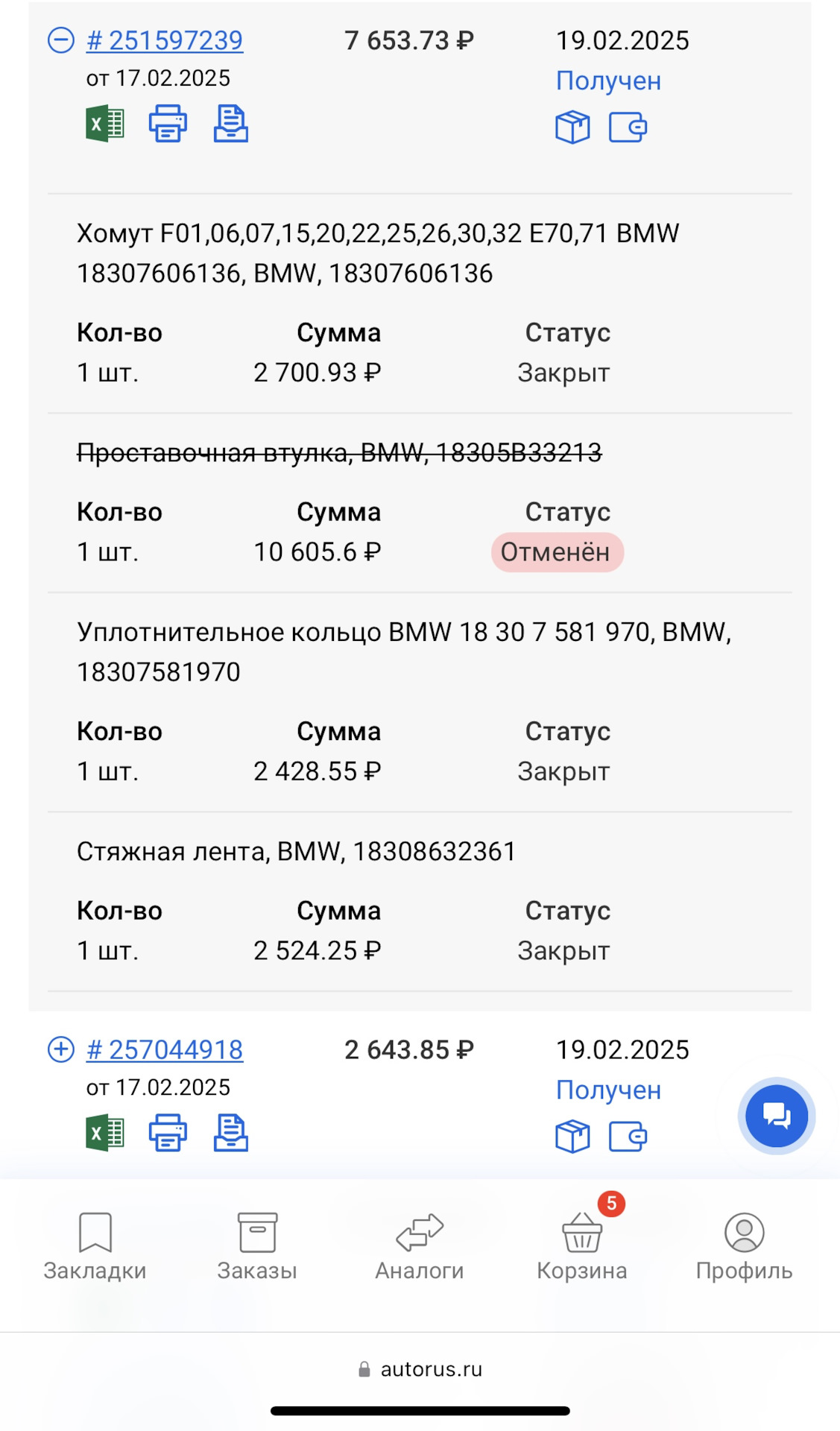Open document icon for order 257044918
This screenshot has height=1431, width=840.
coord(230,1133)
